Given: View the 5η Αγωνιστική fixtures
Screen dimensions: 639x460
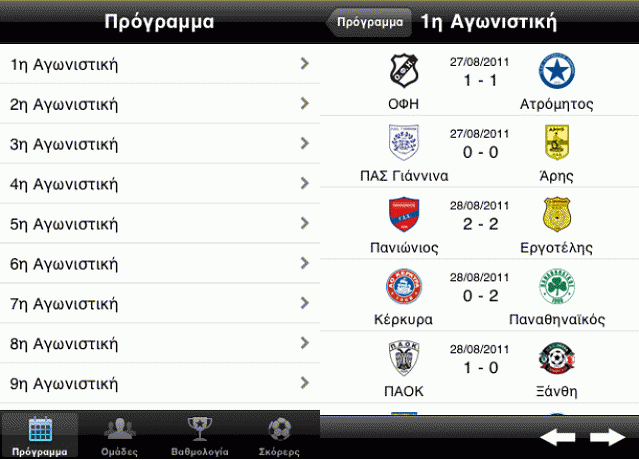Looking at the screenshot, I should coord(160,224).
